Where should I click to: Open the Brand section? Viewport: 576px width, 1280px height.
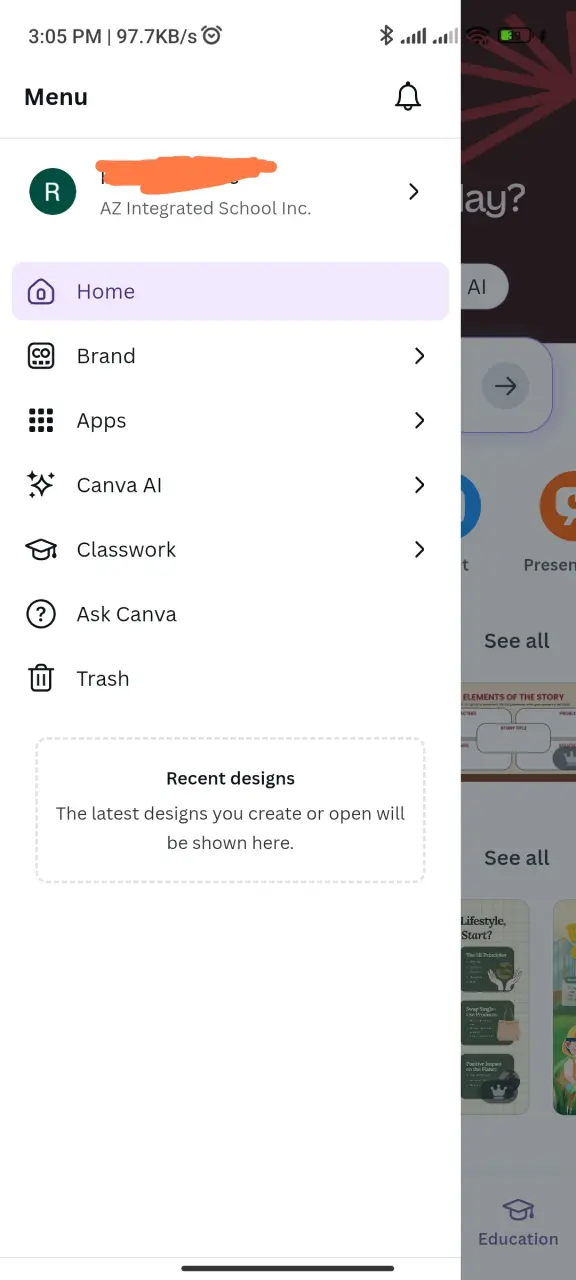(230, 356)
